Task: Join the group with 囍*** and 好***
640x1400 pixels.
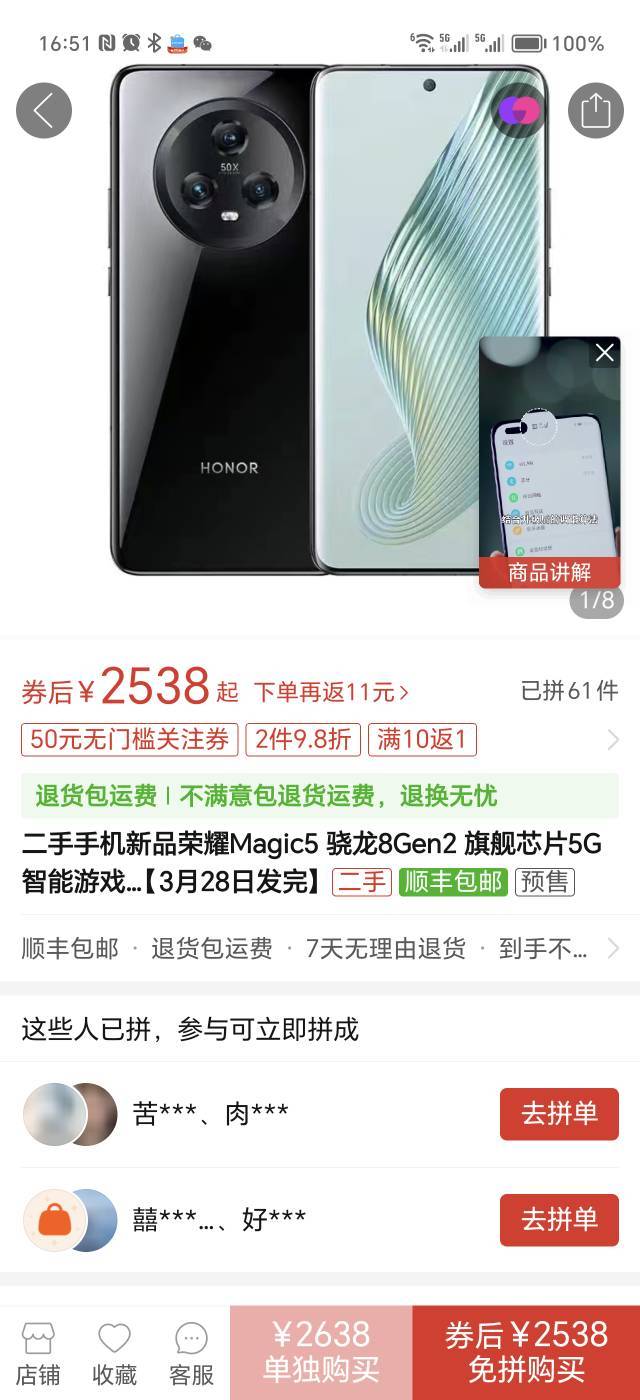Action: tap(559, 1220)
